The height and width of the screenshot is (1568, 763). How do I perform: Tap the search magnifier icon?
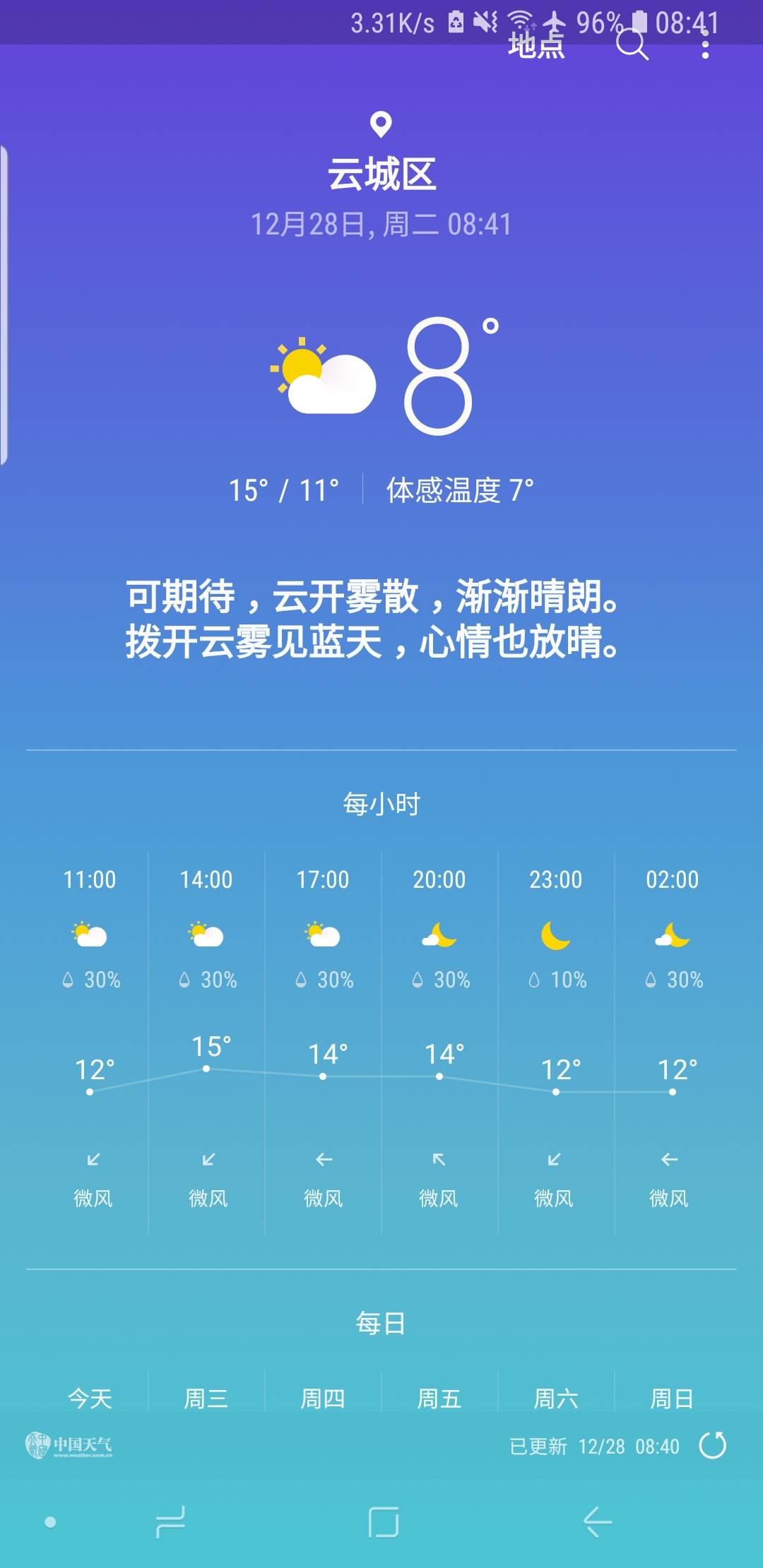(x=632, y=45)
